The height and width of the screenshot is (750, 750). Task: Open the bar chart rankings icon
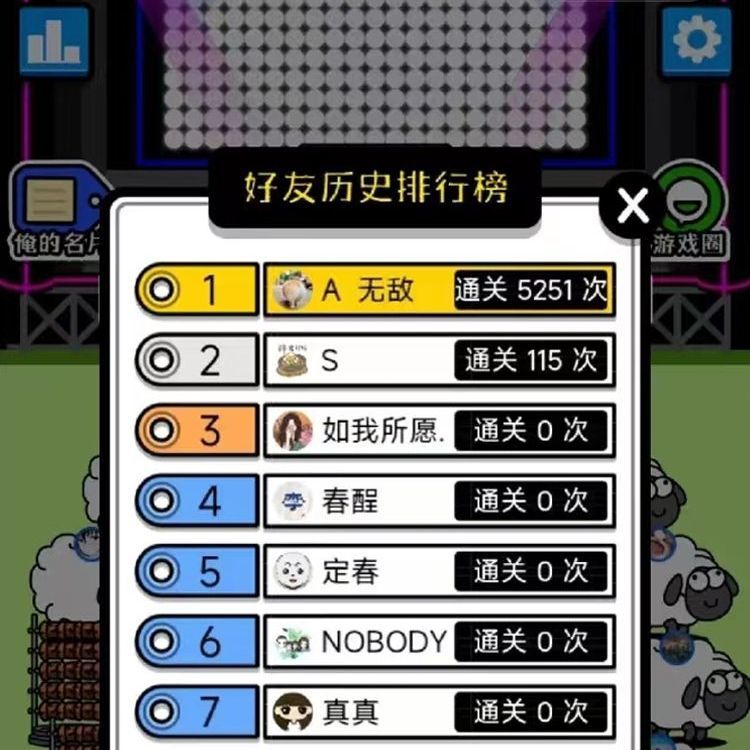(x=52, y=41)
